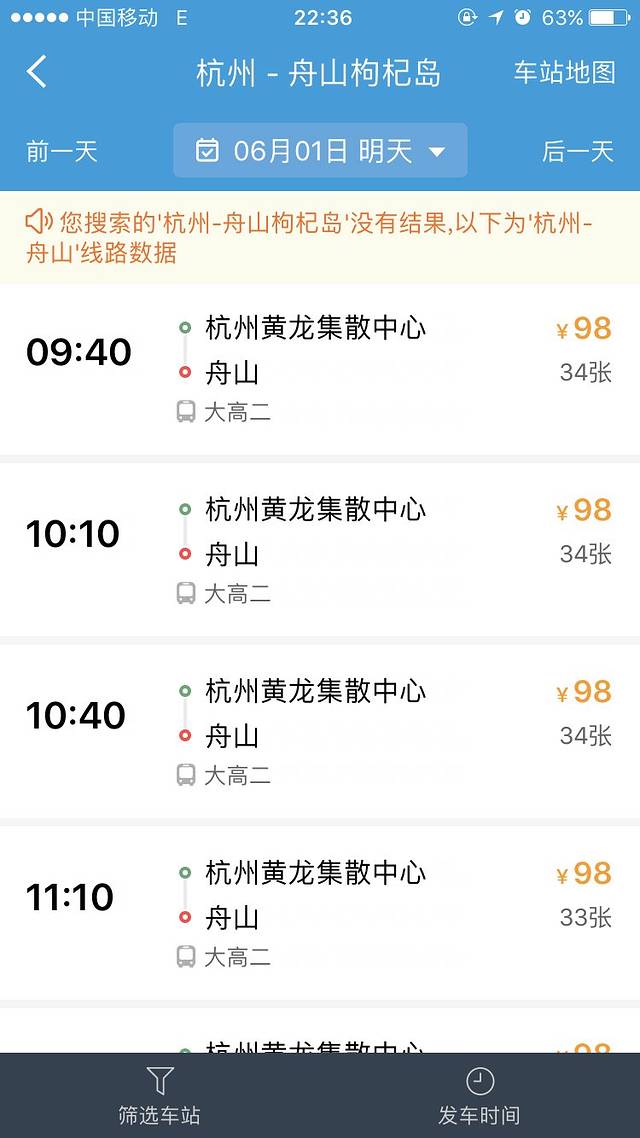Open 车站地图 station map
This screenshot has width=640, height=1138.
coord(564,72)
